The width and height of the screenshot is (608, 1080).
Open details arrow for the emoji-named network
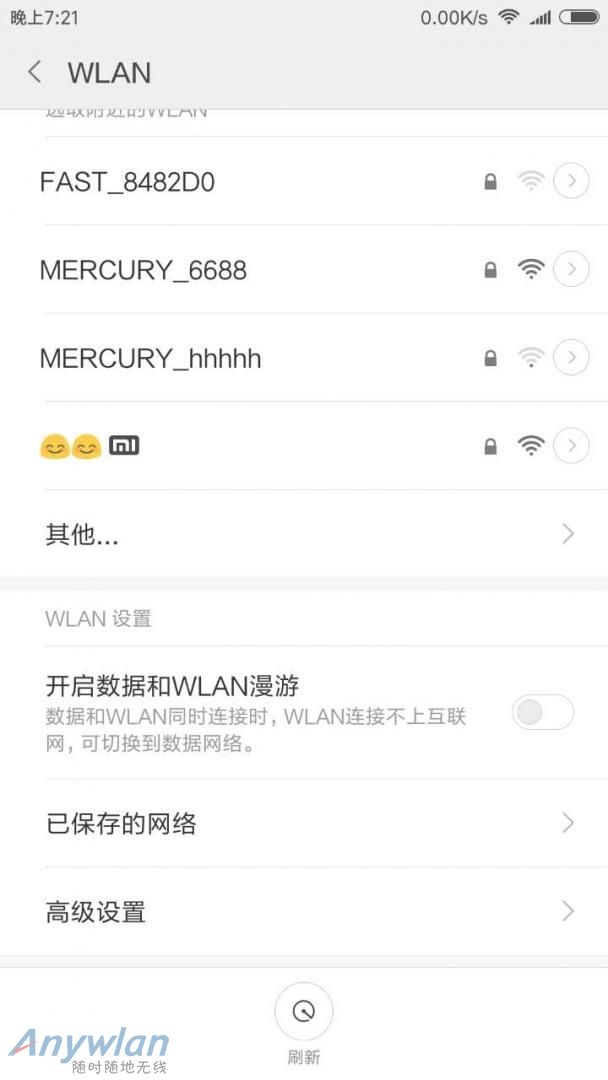(571, 446)
